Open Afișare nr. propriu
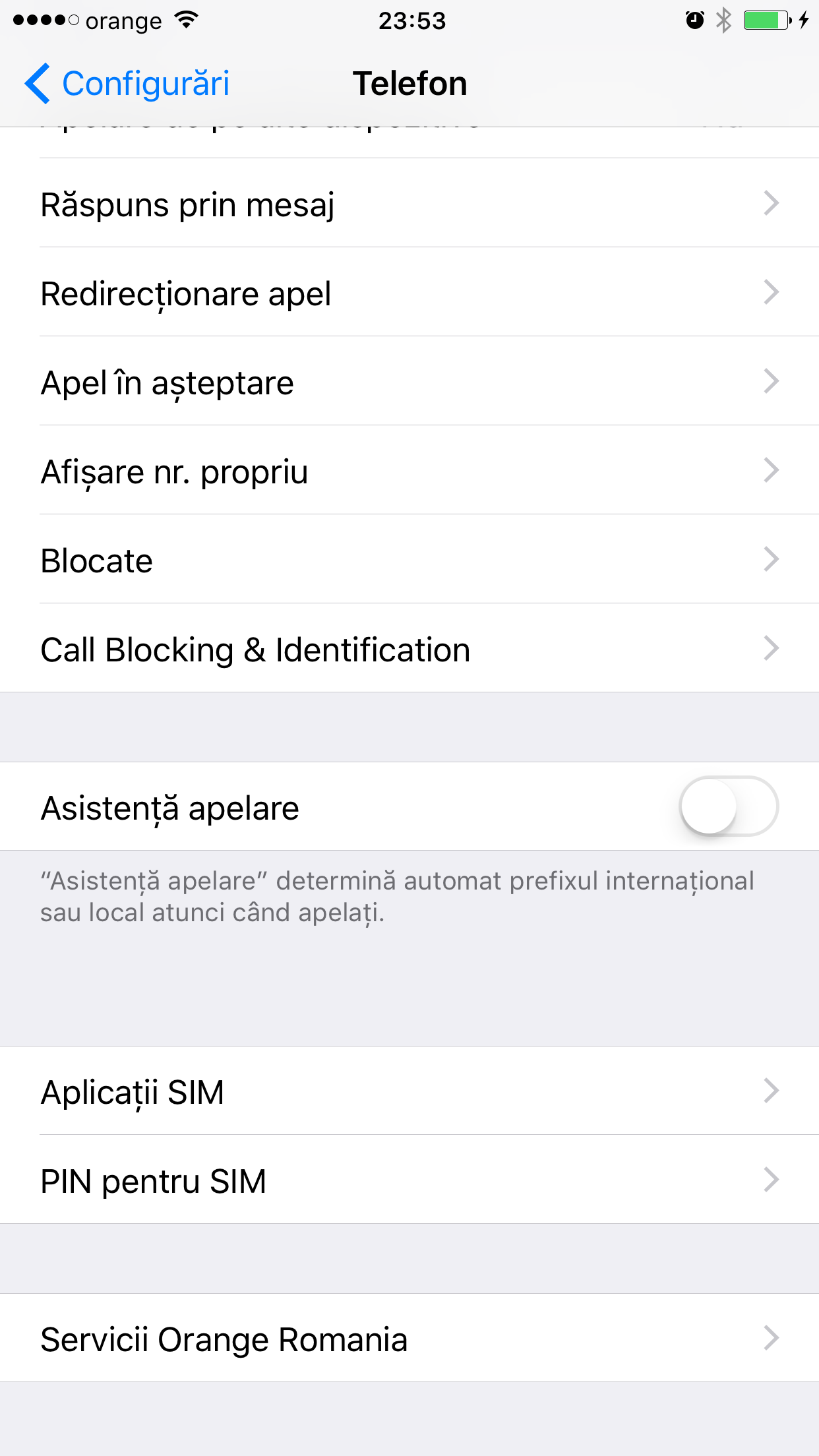The image size is (819, 1456). pyautogui.click(x=409, y=470)
